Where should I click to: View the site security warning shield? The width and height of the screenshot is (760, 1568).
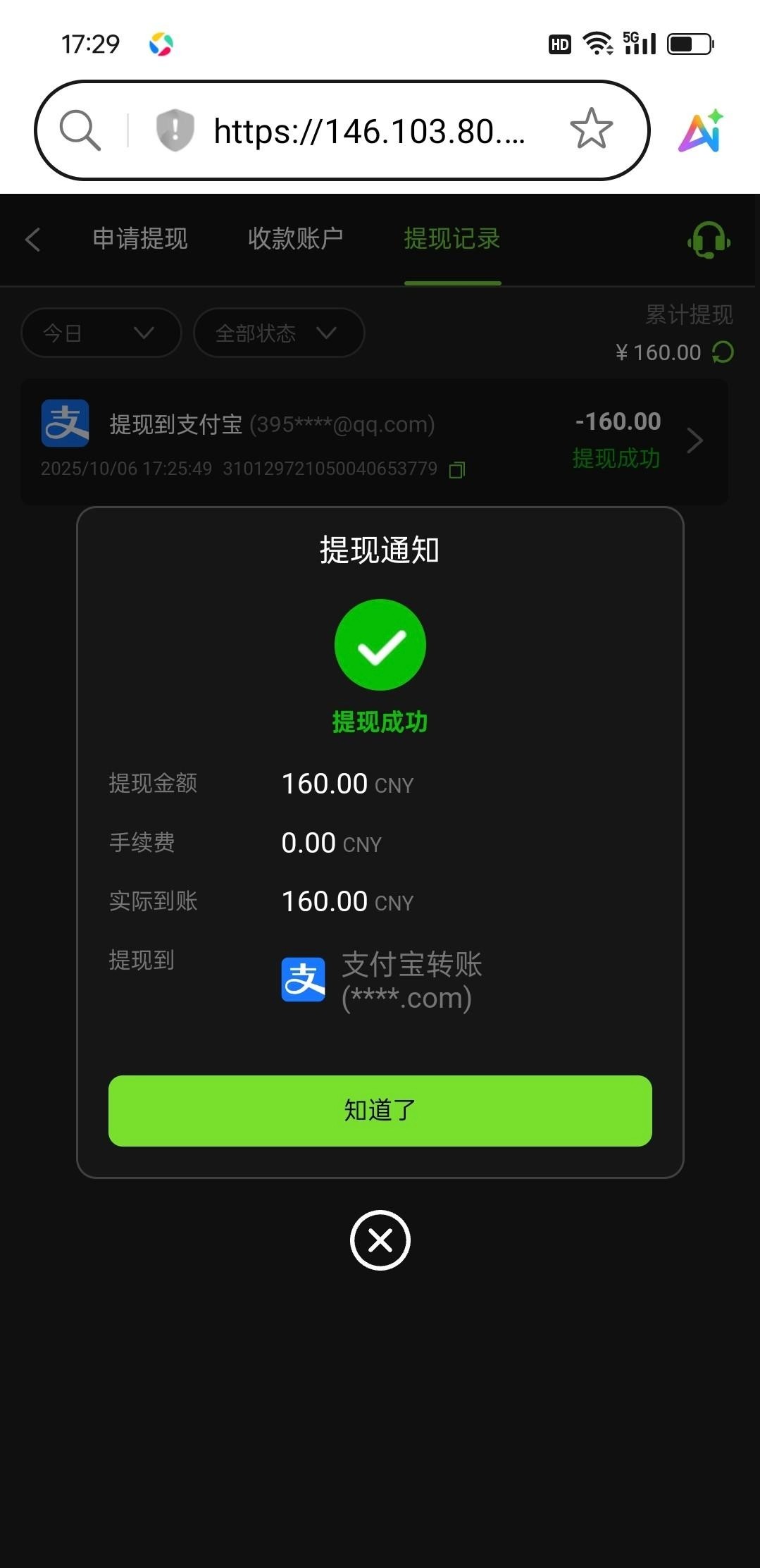[175, 130]
